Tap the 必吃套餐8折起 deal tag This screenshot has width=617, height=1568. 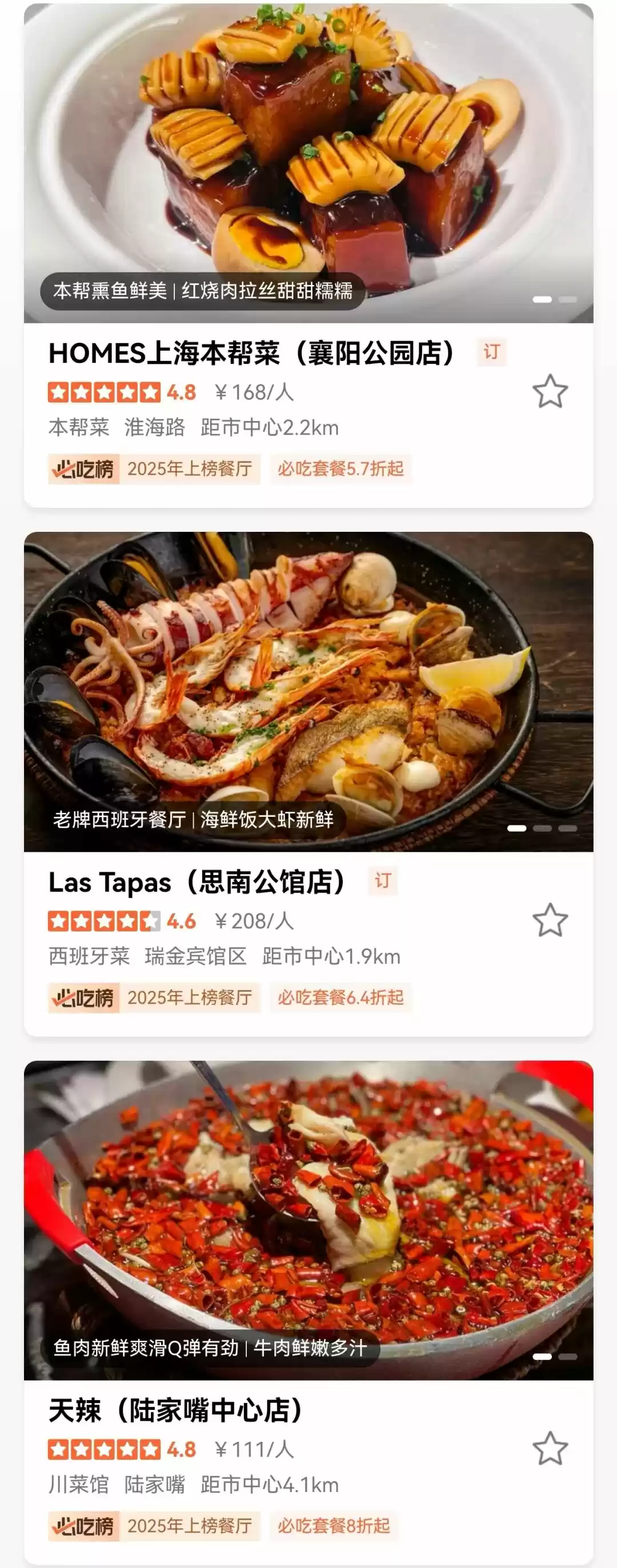point(334,1526)
